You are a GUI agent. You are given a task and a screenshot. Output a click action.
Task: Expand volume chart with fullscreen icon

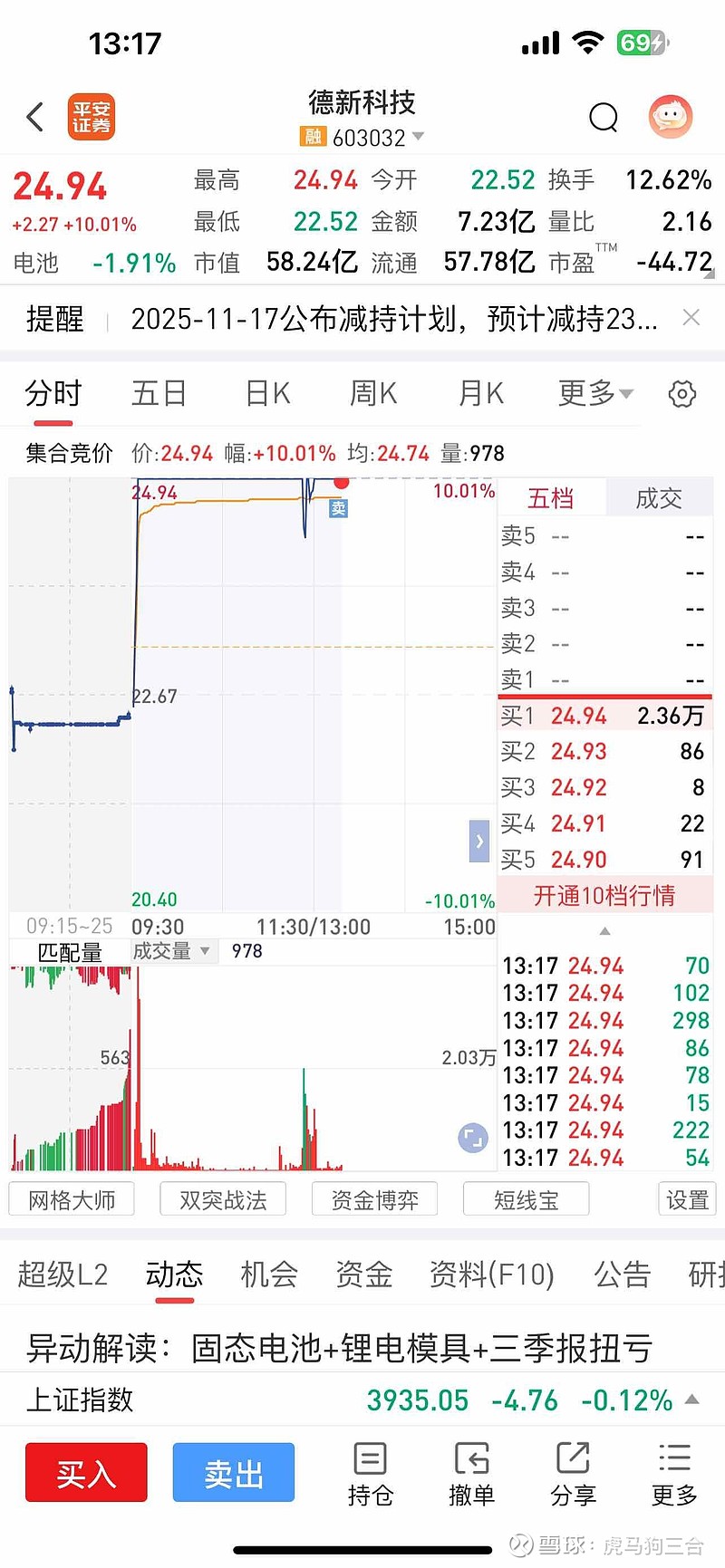click(471, 1138)
